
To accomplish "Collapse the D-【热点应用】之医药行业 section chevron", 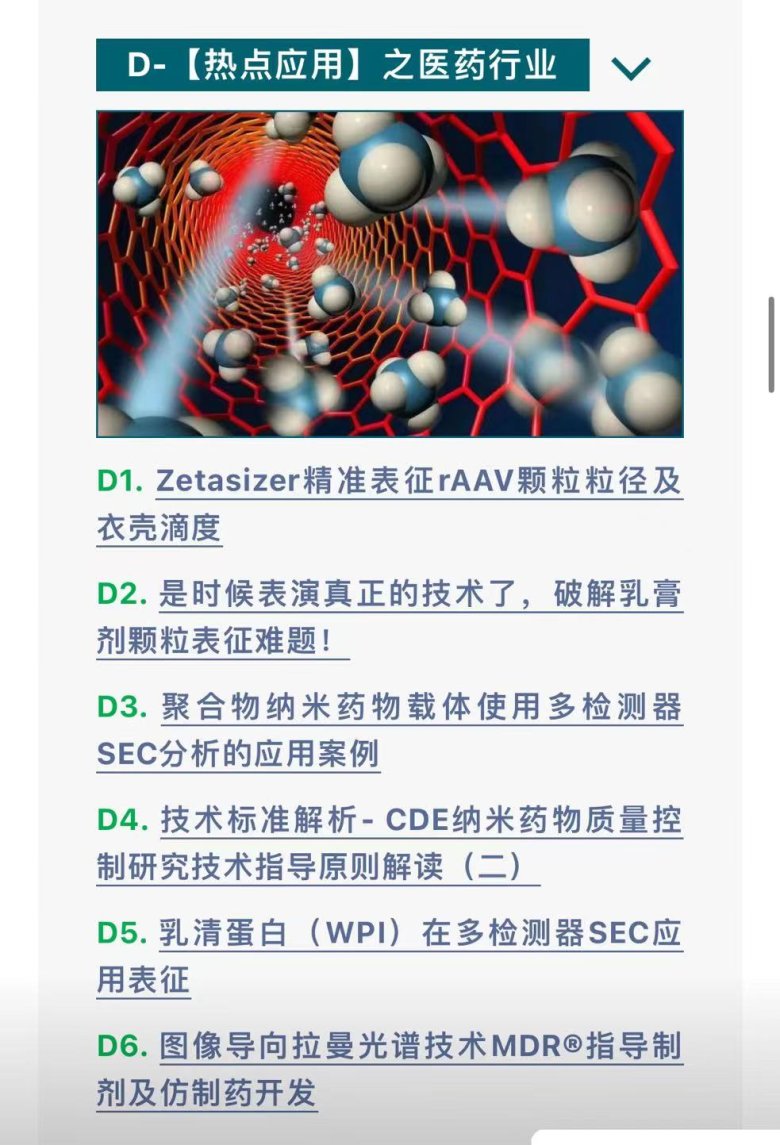I will (631, 68).
